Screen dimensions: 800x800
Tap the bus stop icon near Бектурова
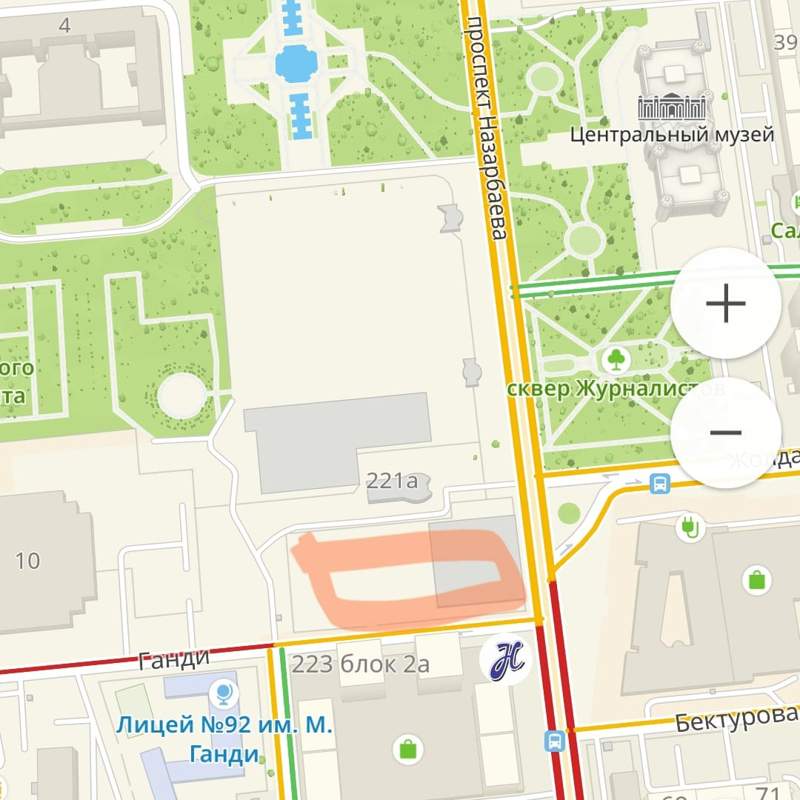pos(554,741)
